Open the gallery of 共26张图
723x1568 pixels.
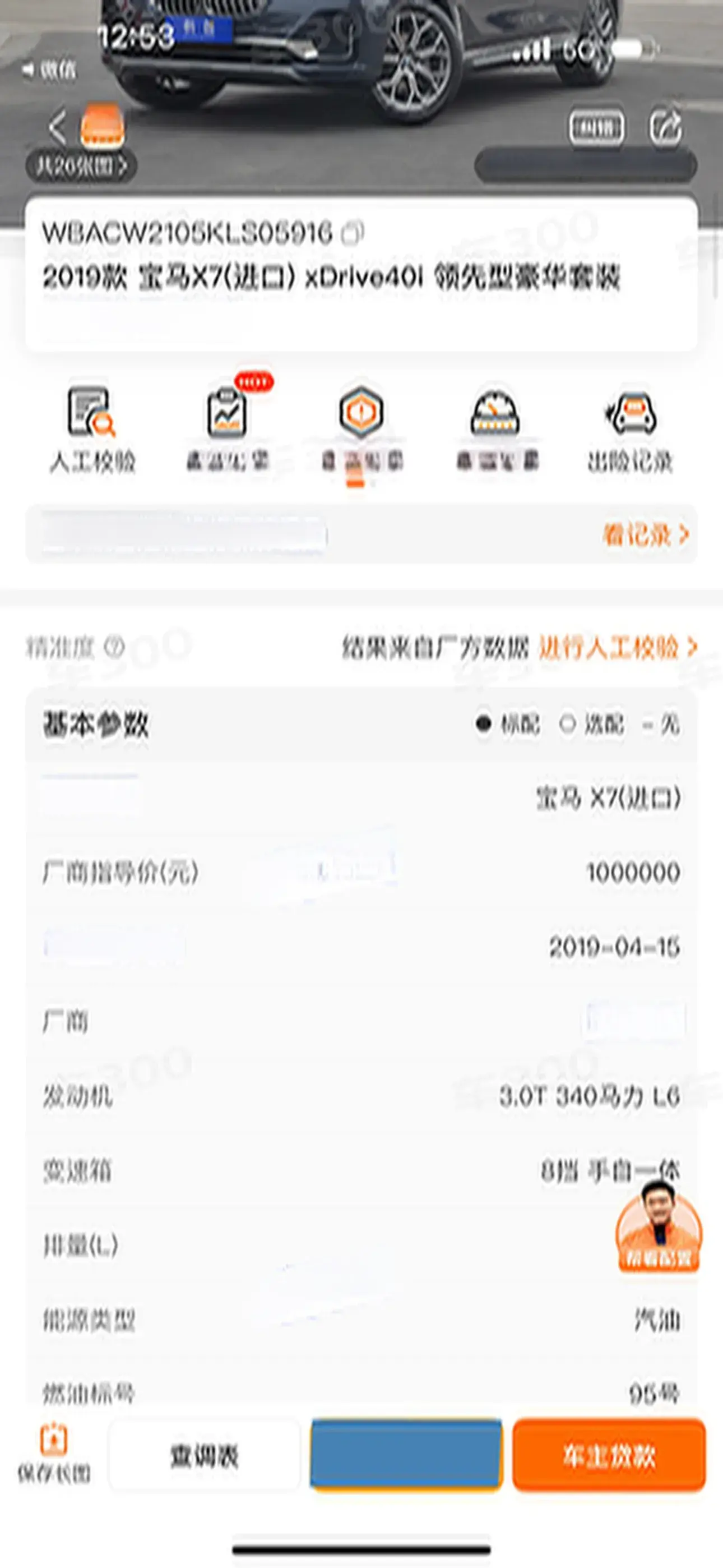click(x=80, y=165)
